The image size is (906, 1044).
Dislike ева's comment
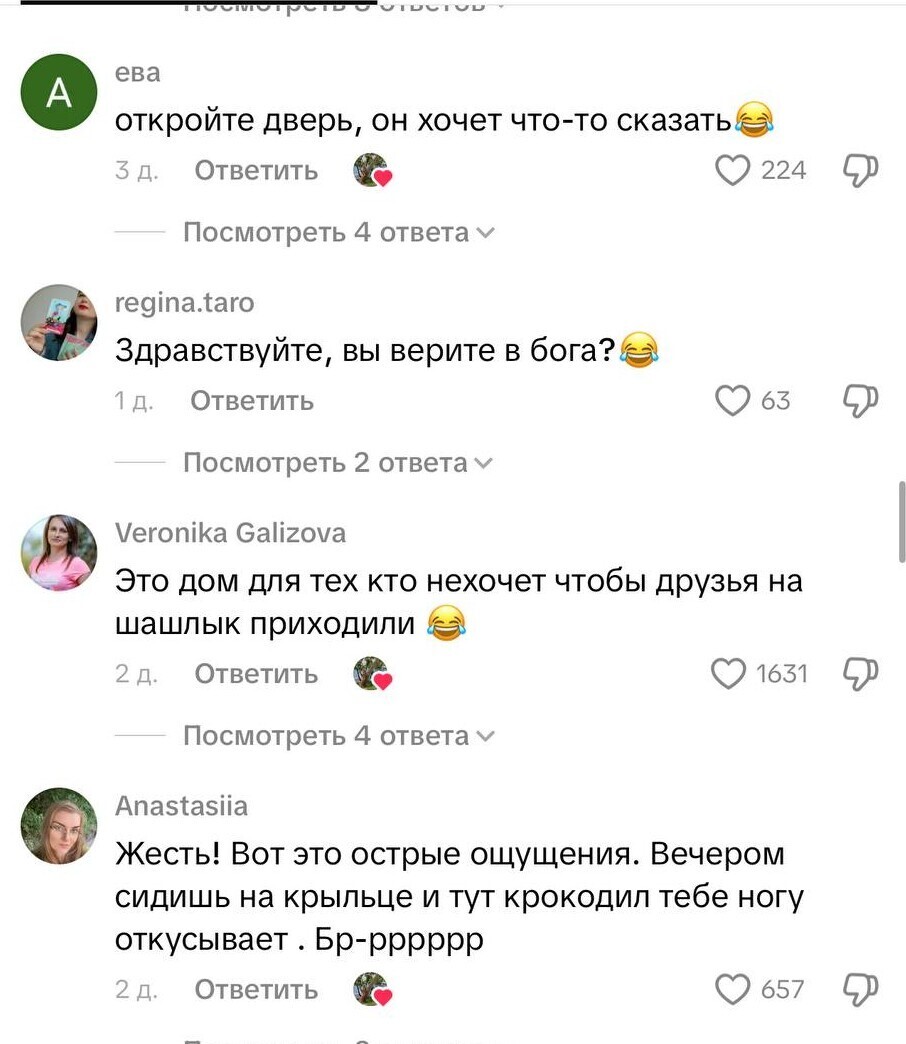pos(861,171)
